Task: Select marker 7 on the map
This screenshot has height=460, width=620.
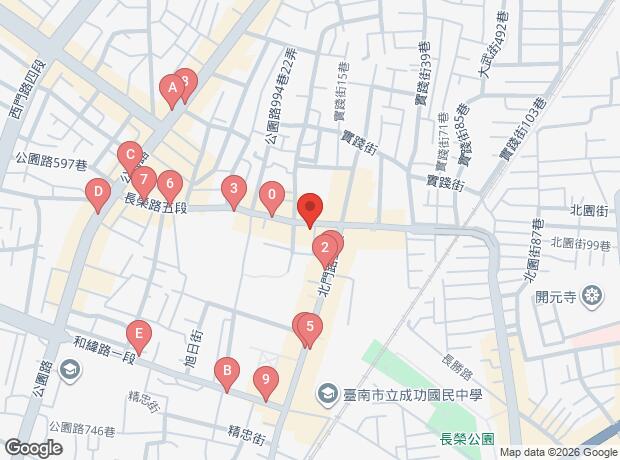Action: 144,182
